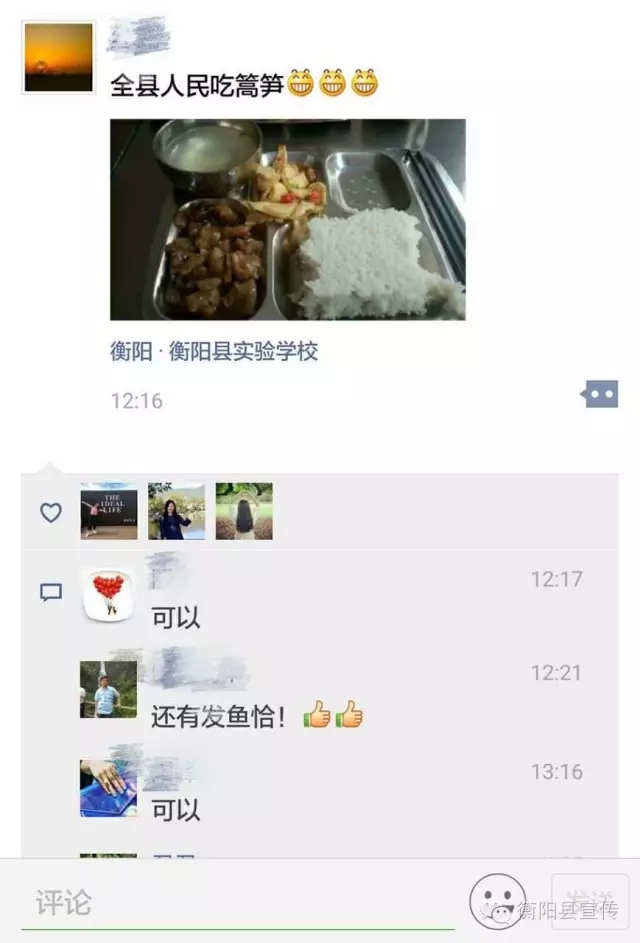Open the food tray photo in the post

287,219
